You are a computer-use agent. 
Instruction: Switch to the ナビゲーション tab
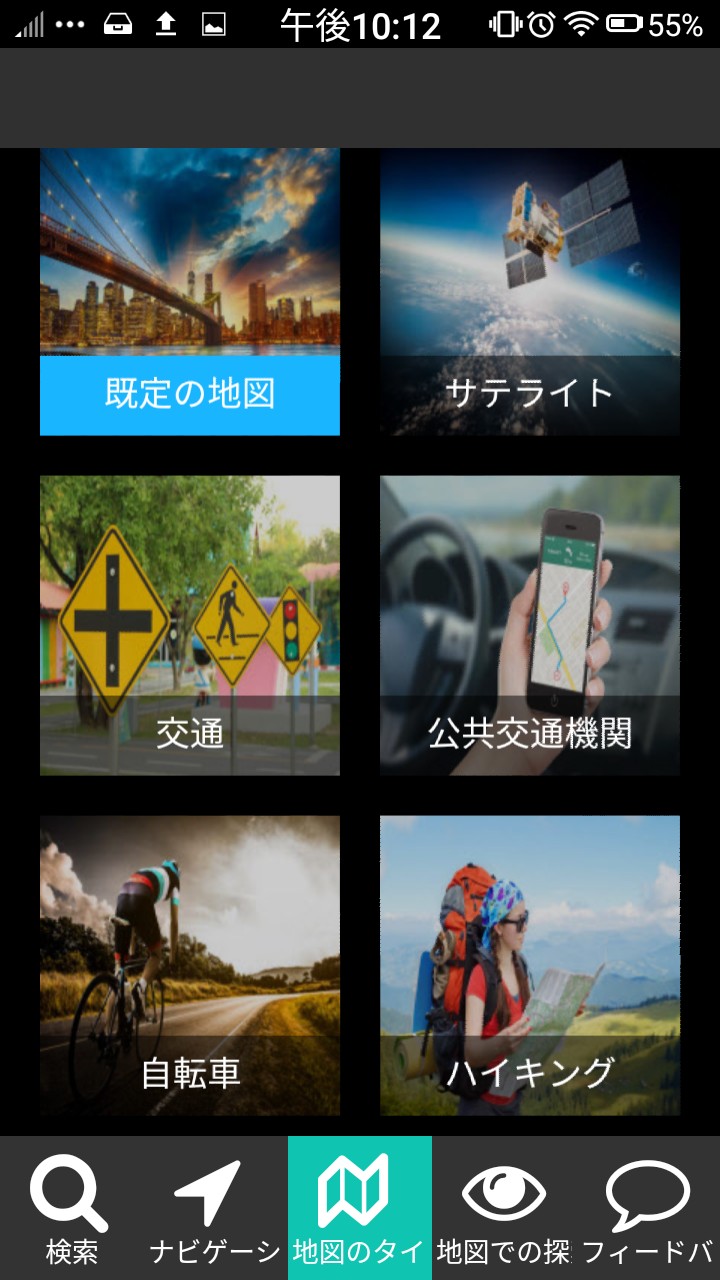pyautogui.click(x=216, y=1208)
